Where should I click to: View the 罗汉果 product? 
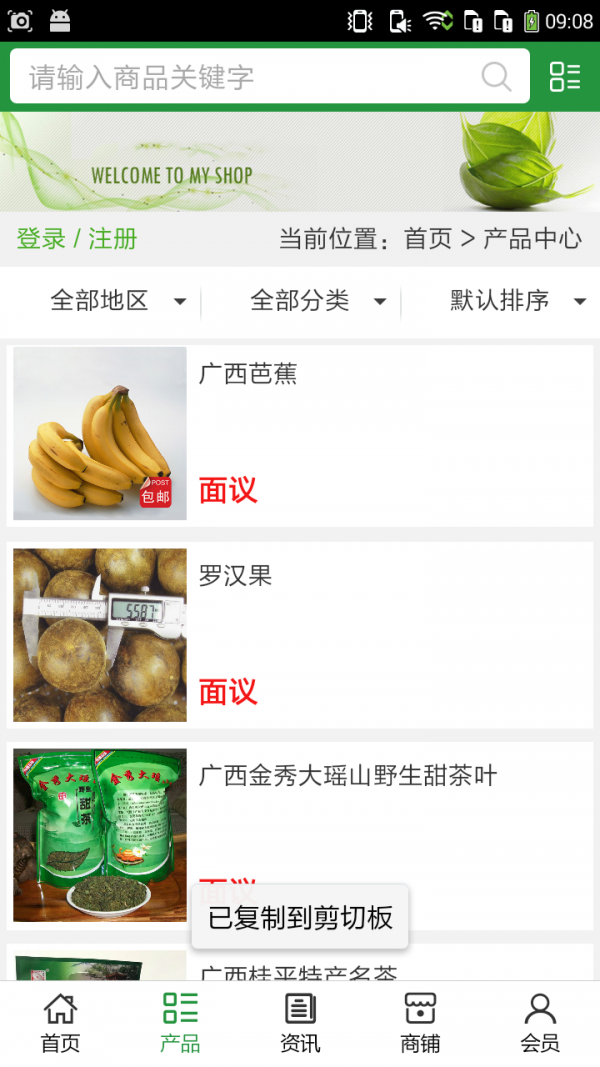point(300,635)
